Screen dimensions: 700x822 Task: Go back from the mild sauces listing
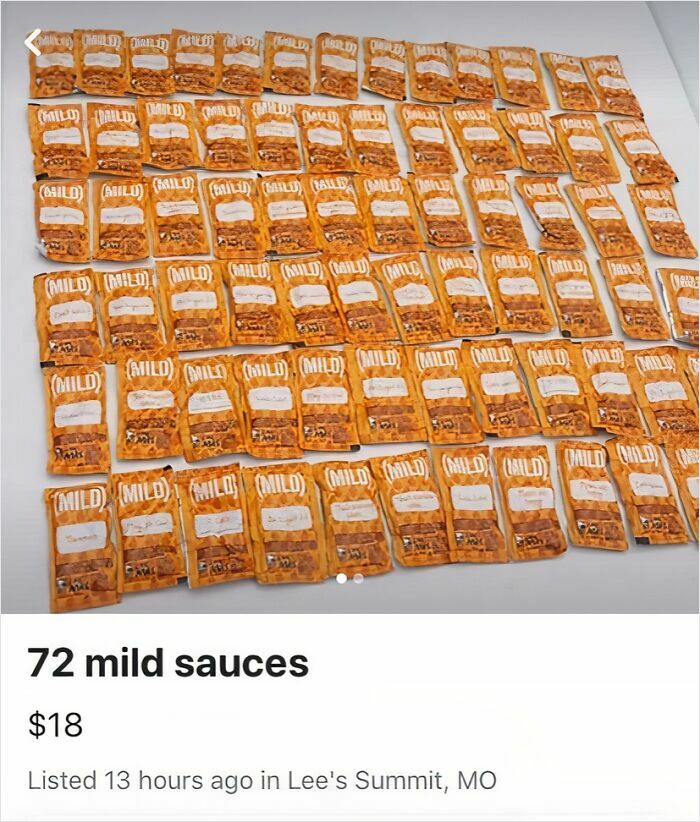point(33,42)
